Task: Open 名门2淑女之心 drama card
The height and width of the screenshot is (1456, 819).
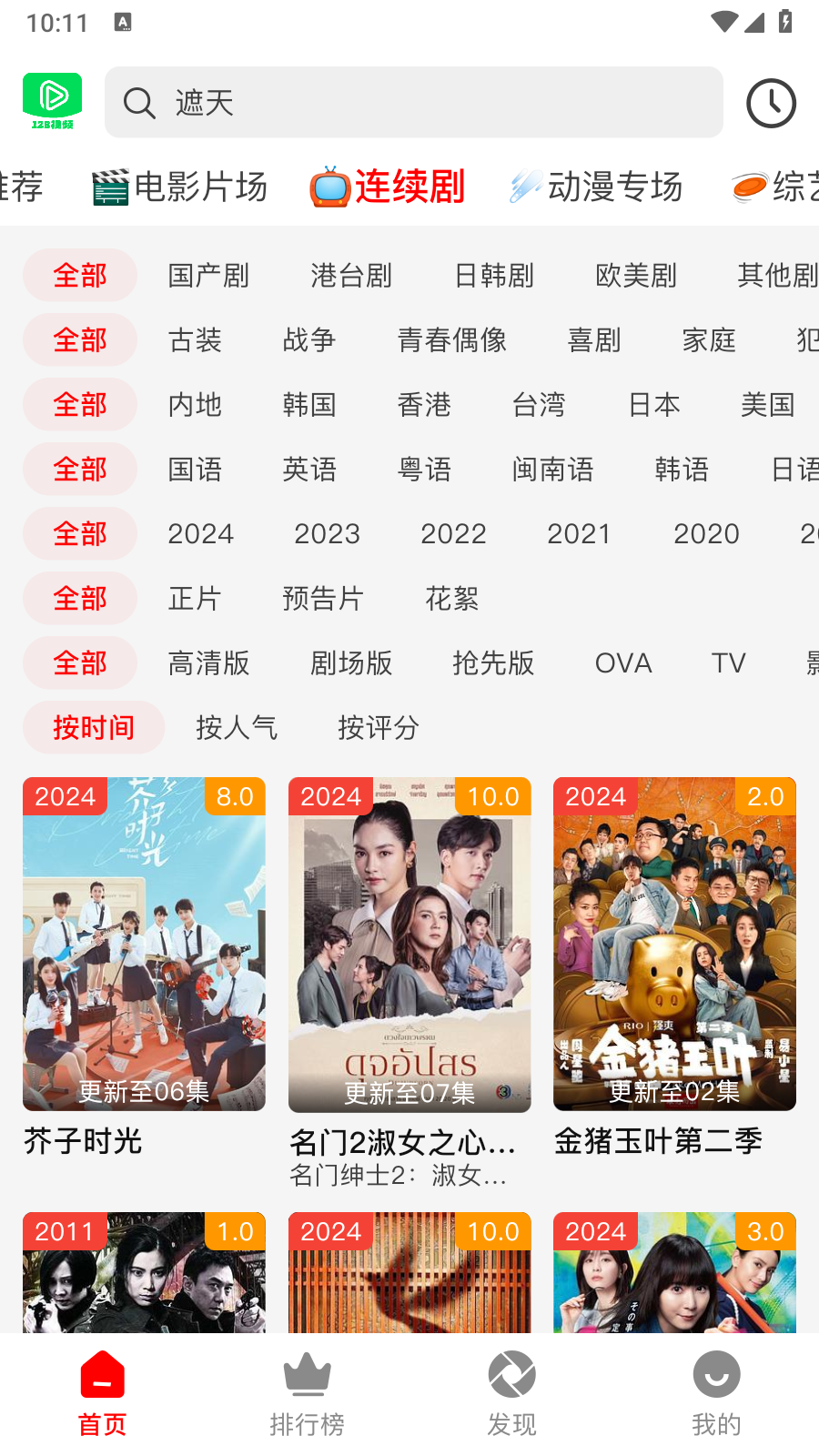Action: point(409,944)
